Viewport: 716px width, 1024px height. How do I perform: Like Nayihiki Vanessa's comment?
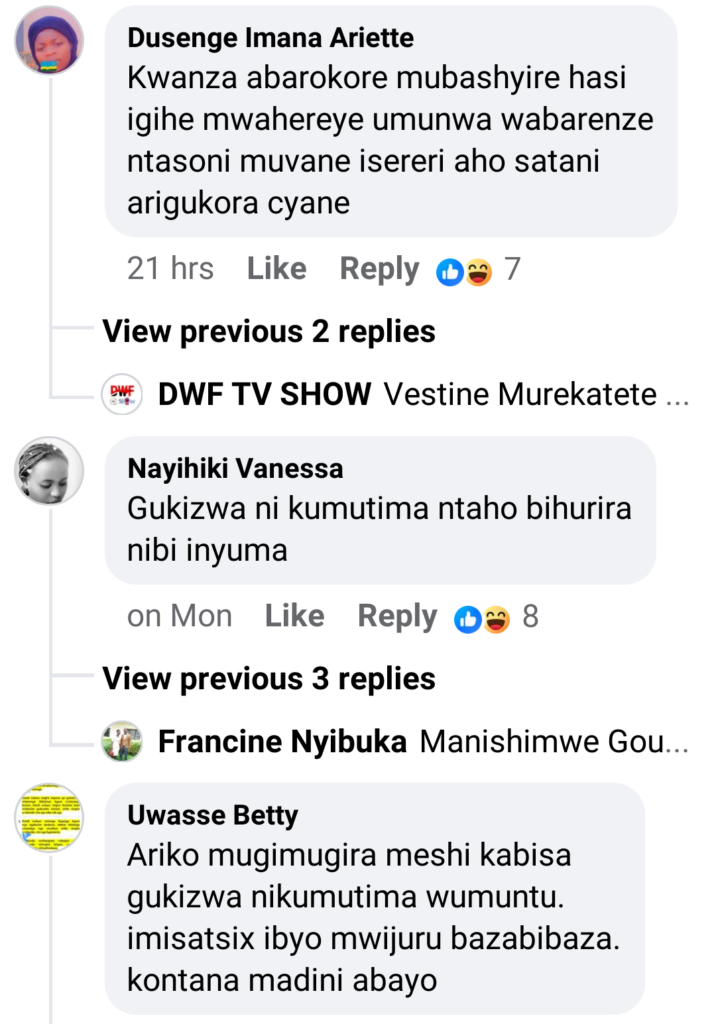click(x=294, y=617)
